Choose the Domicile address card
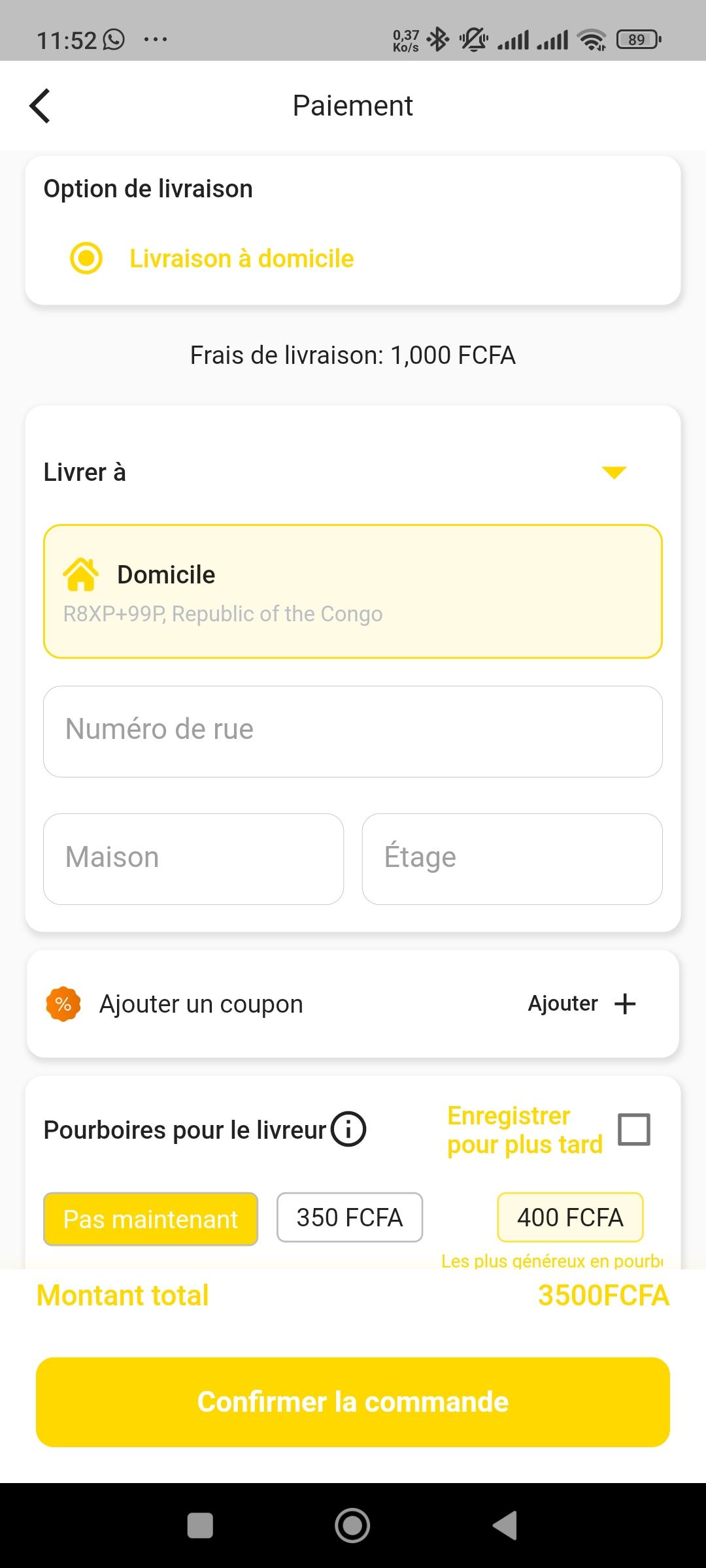This screenshot has height=1568, width=706. pos(353,591)
